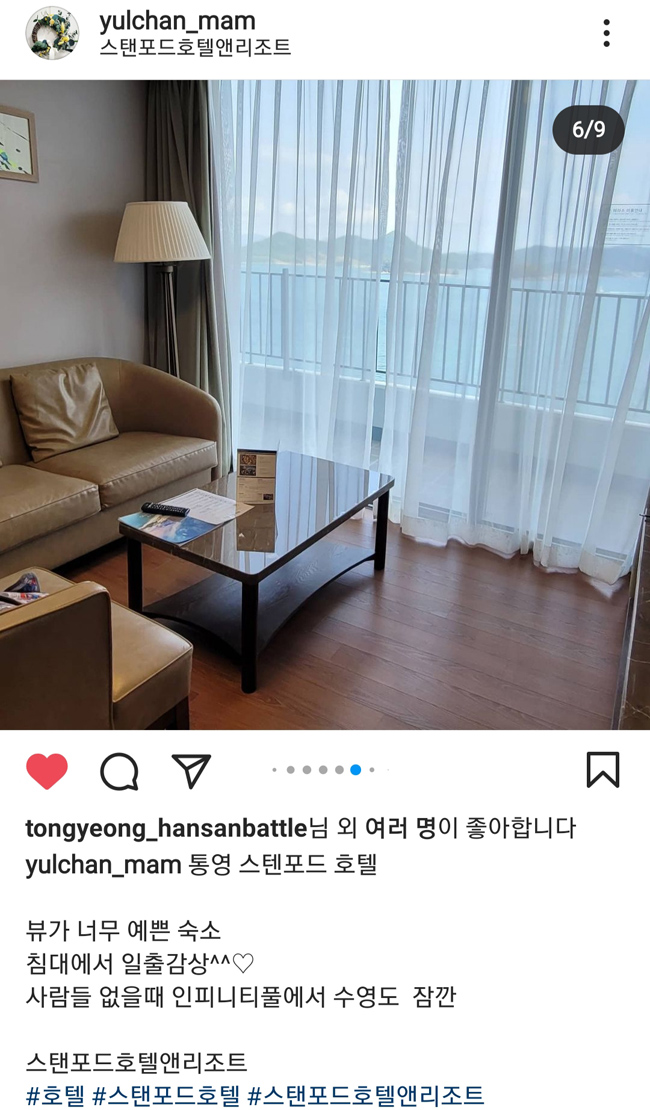Unlike the post with heart icon
The image size is (650, 1110).
(47, 771)
